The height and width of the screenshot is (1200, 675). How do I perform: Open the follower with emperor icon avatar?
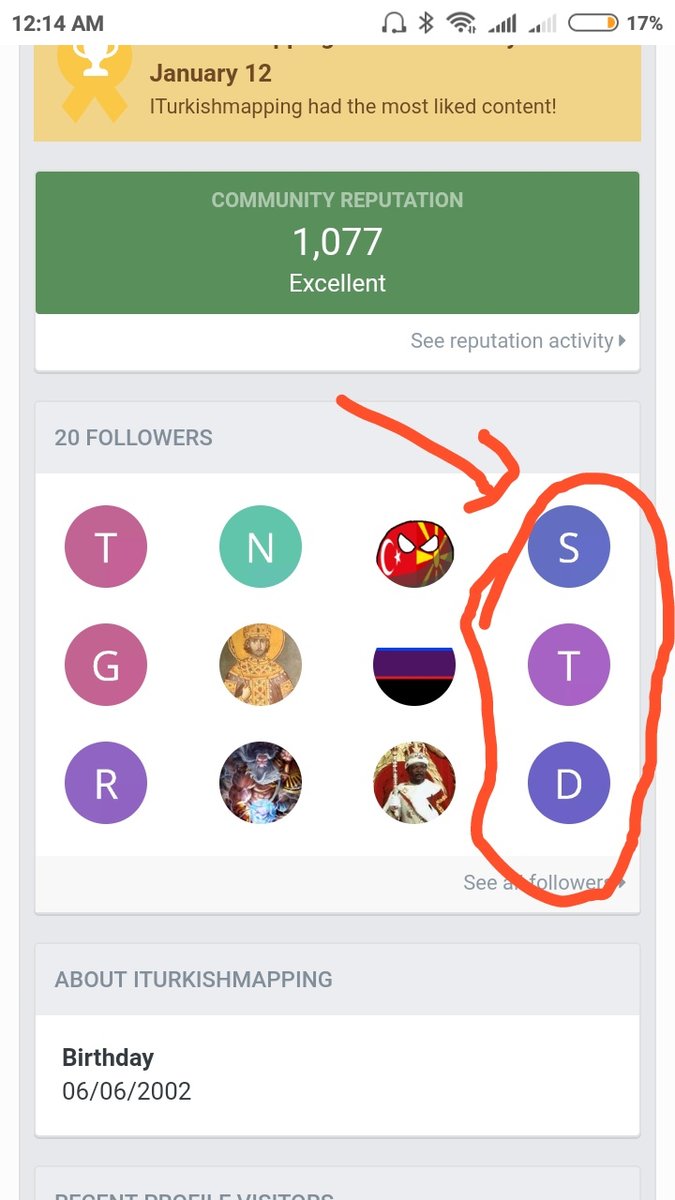[x=260, y=665]
